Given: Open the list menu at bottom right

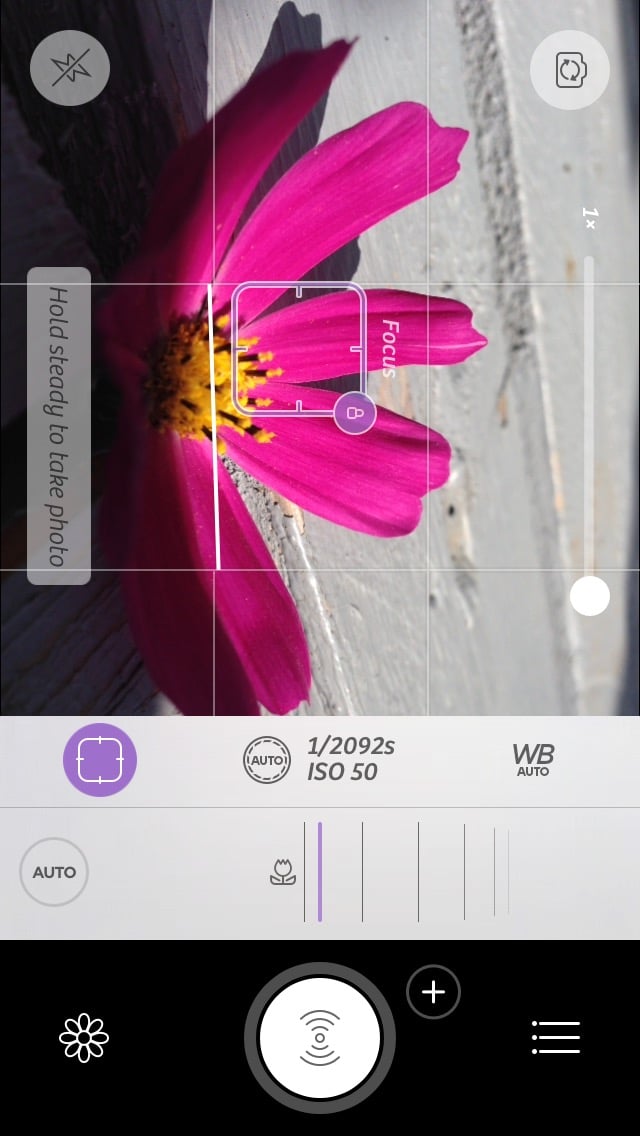Looking at the screenshot, I should pos(555,1037).
